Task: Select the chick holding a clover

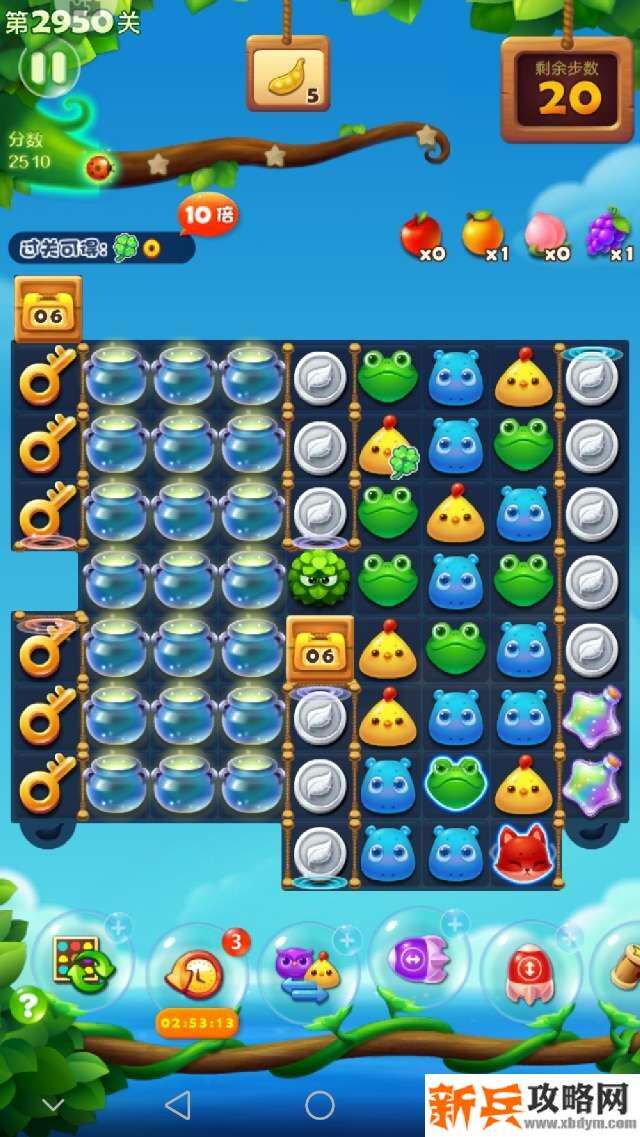Action: [388, 447]
